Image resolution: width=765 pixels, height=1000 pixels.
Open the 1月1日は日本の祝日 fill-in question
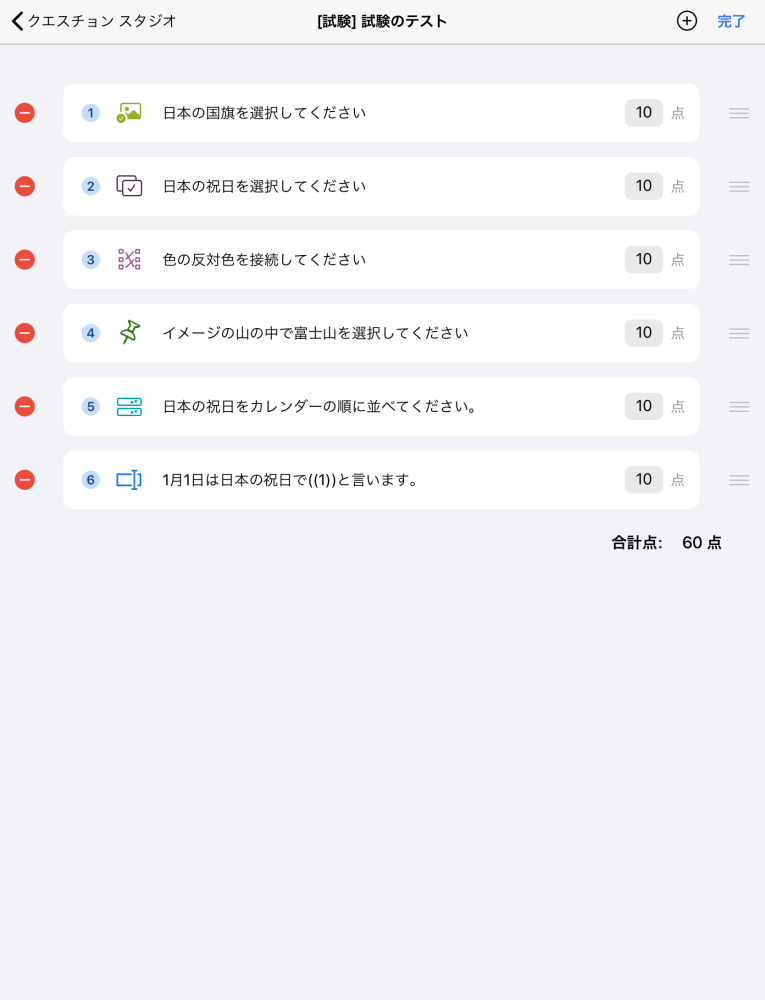[x=290, y=480]
